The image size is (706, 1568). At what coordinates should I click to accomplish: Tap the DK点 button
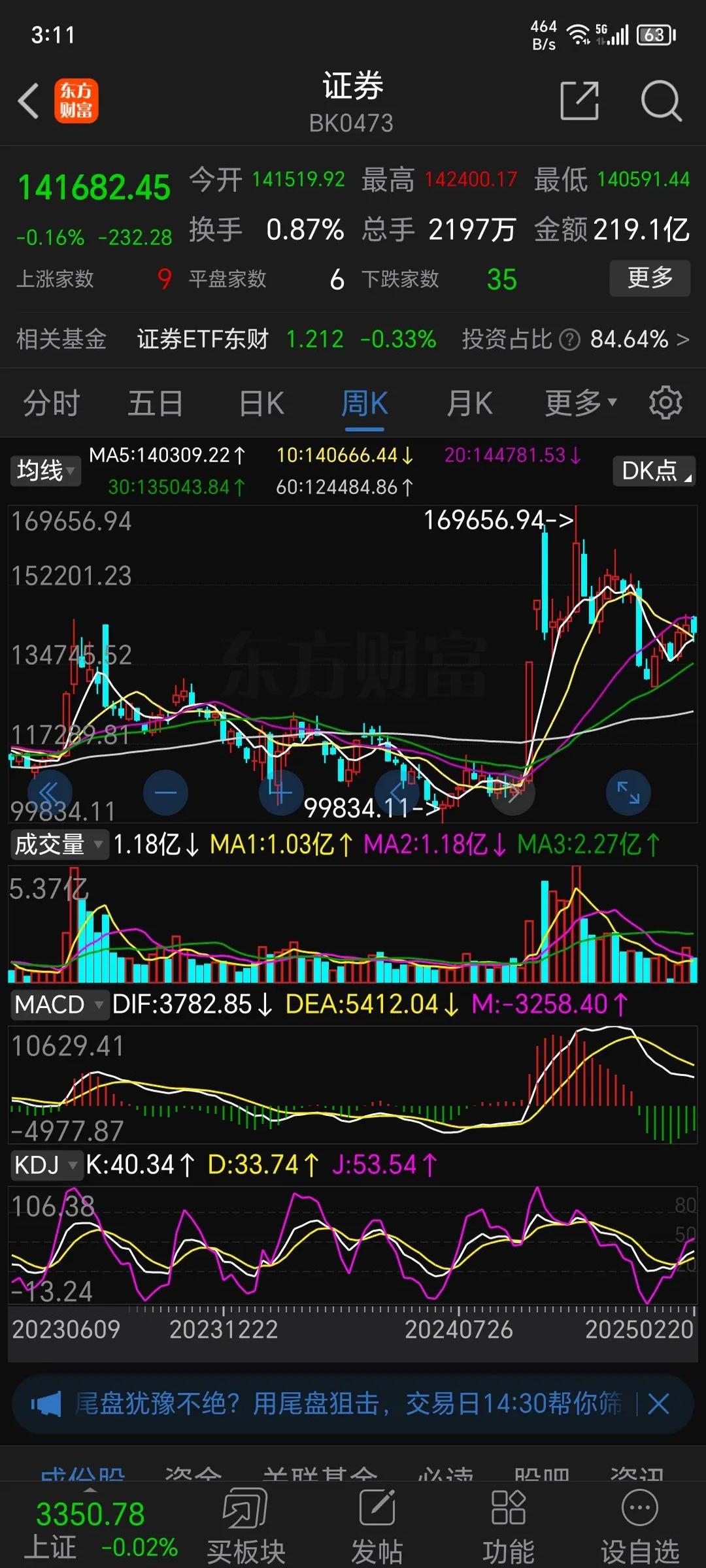click(x=654, y=470)
